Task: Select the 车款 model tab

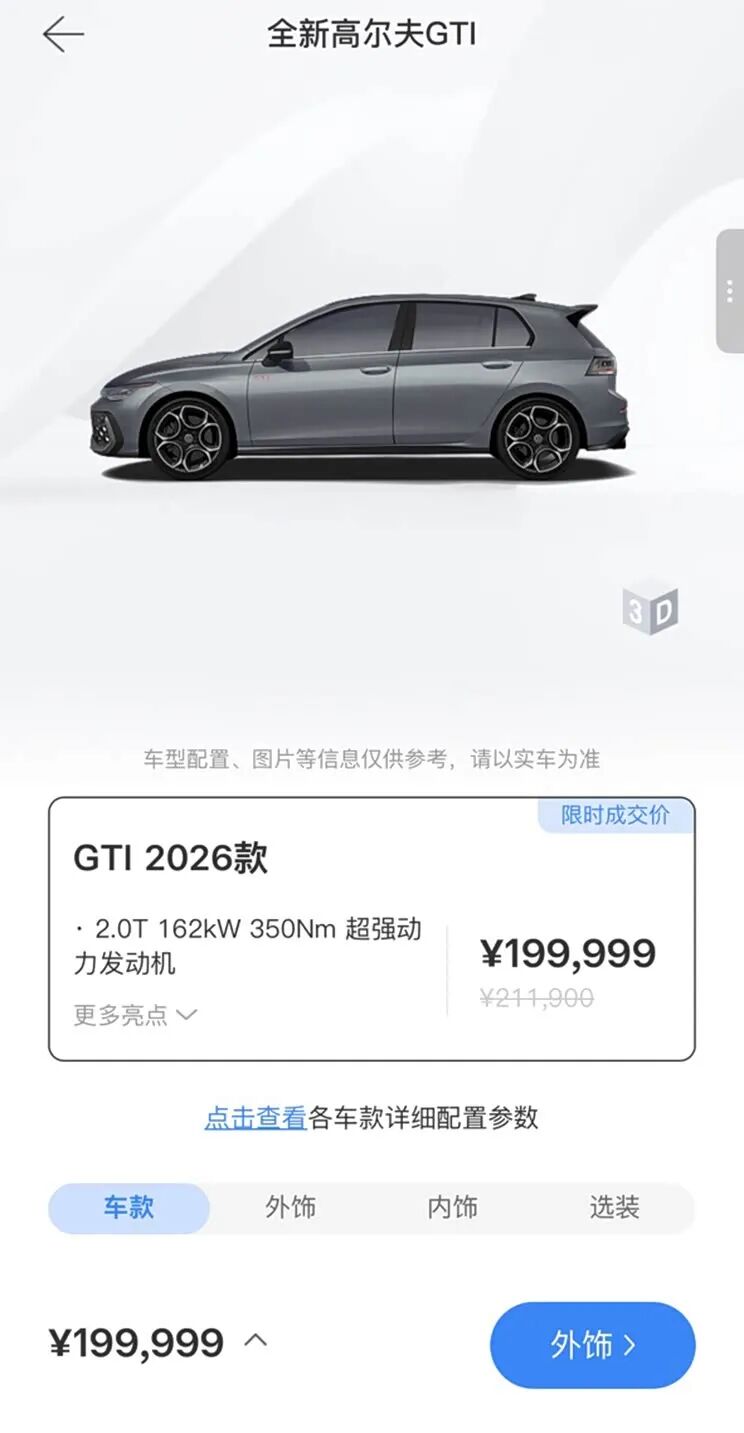Action: coord(129,1208)
